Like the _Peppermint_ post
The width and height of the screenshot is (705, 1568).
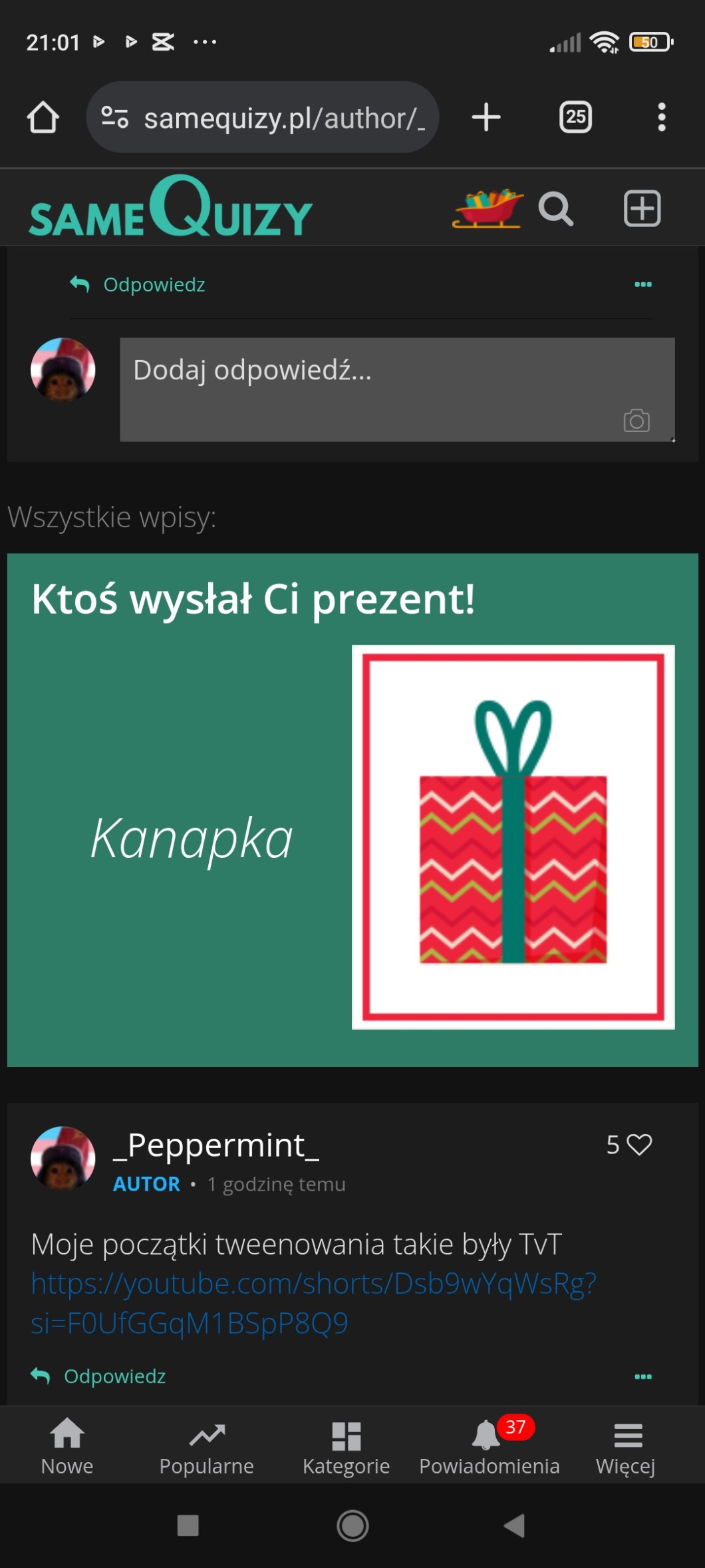[639, 1145]
